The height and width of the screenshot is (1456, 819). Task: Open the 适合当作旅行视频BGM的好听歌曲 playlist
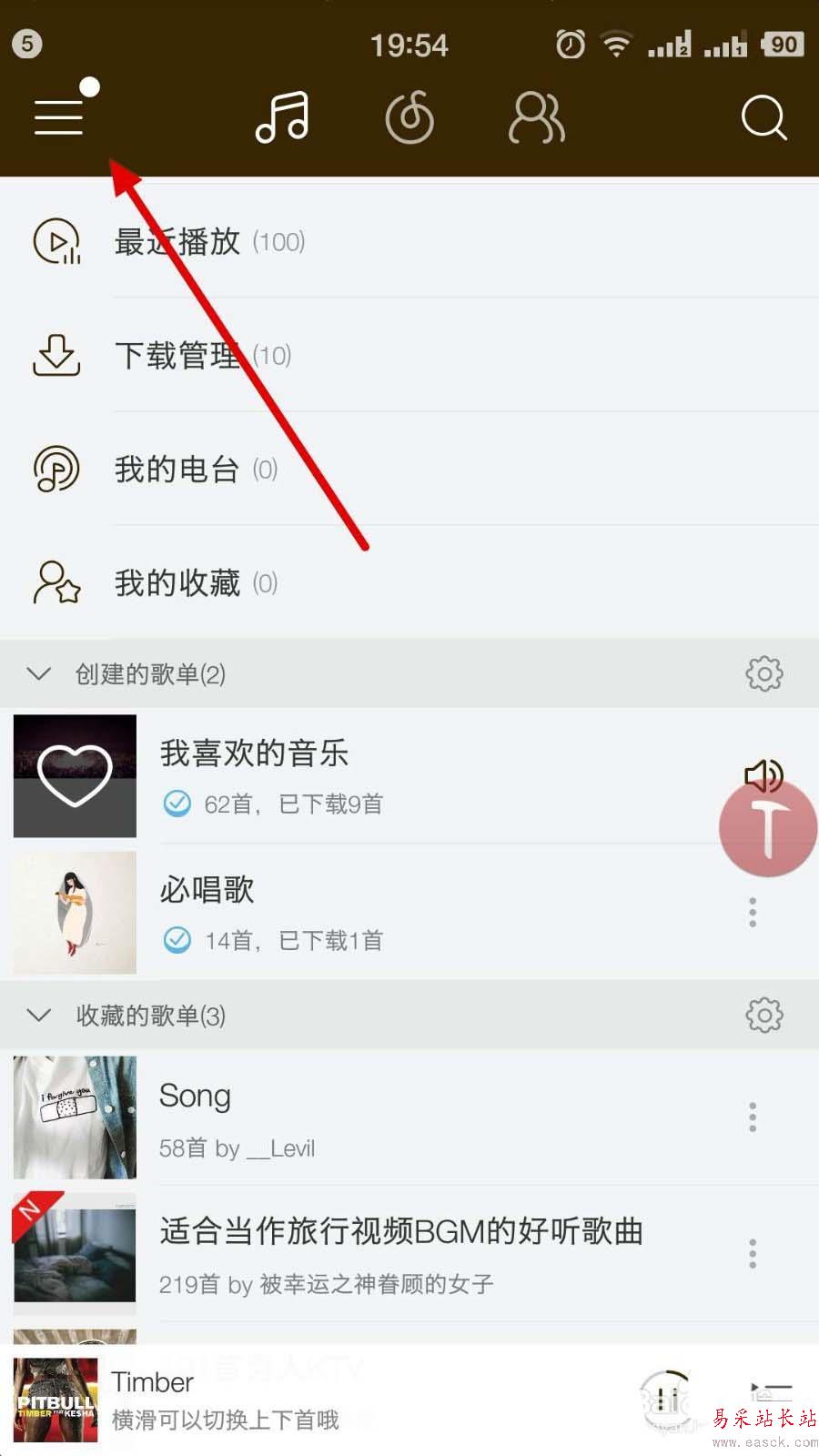[400, 1254]
